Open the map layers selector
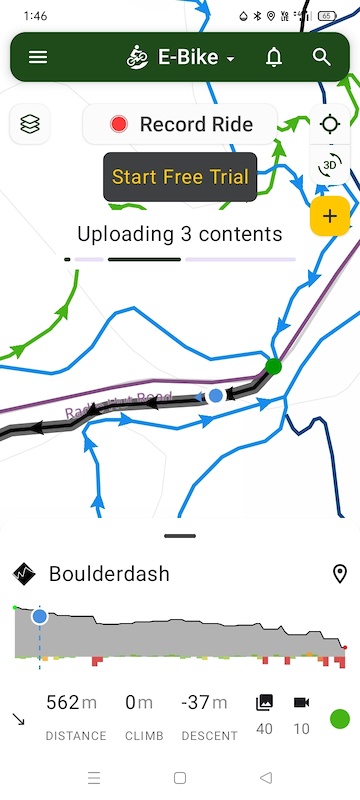This screenshot has width=360, height=800. (30, 124)
